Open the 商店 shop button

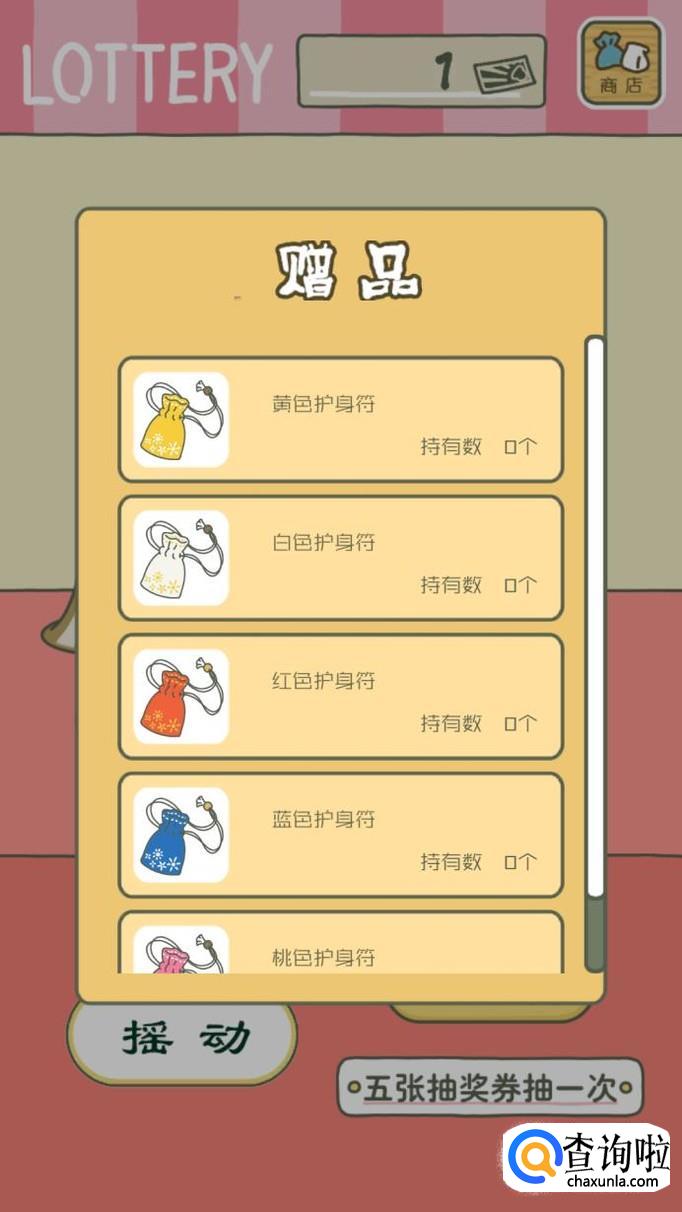coord(621,64)
